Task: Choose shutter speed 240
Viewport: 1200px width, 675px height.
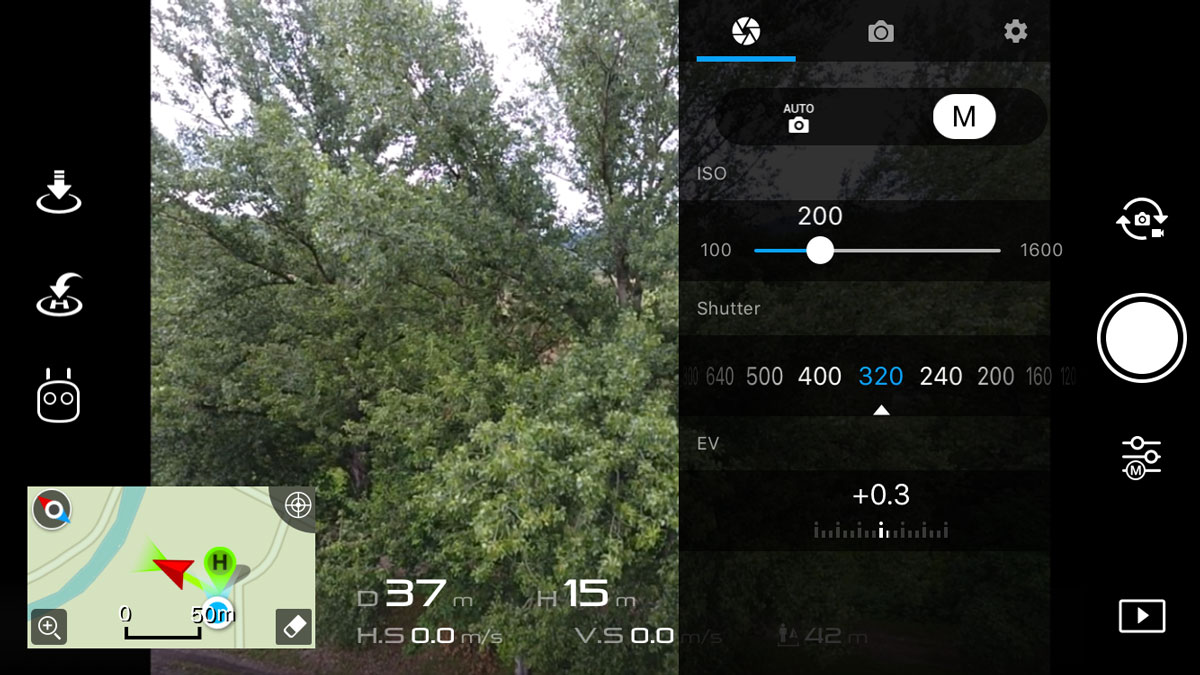Action: pos(940,377)
